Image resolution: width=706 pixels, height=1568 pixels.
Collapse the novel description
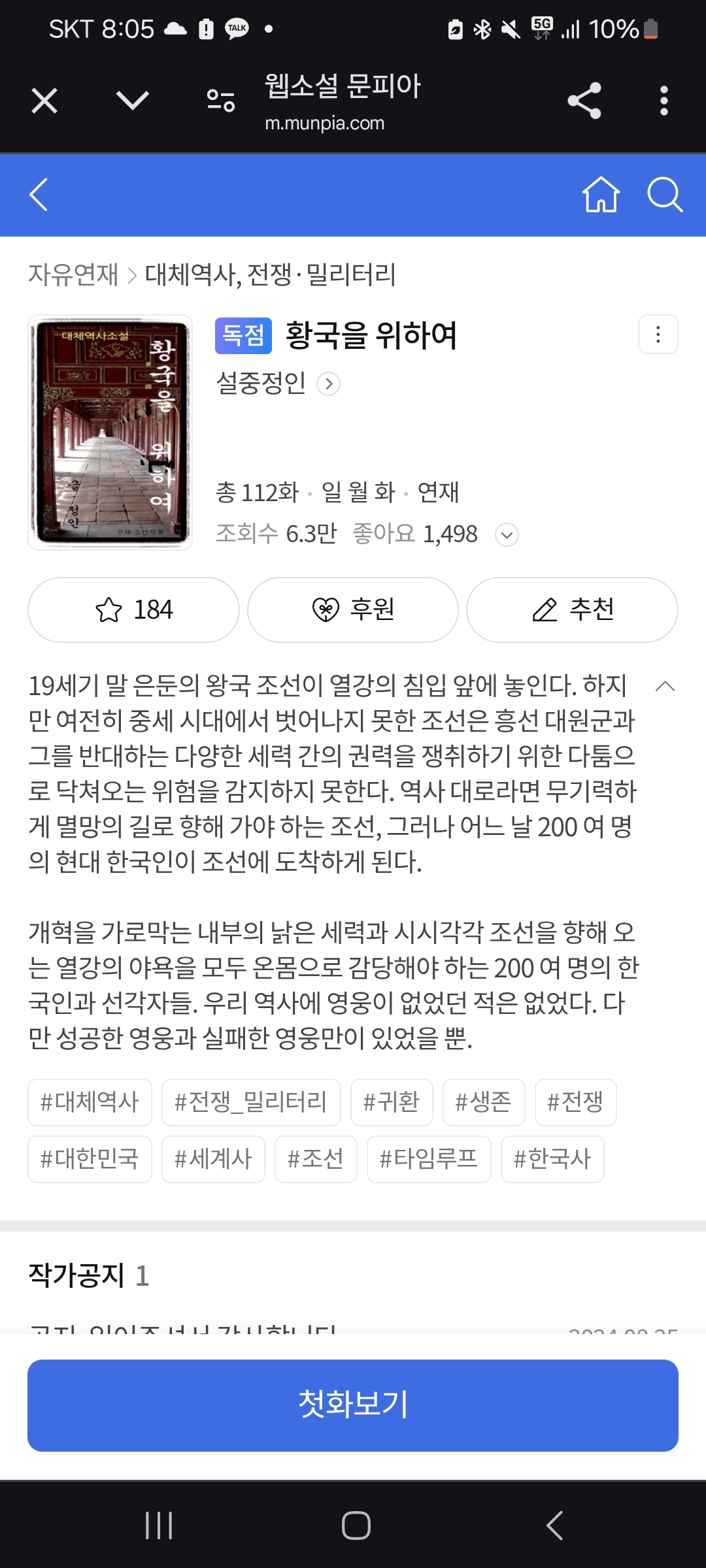click(x=665, y=686)
